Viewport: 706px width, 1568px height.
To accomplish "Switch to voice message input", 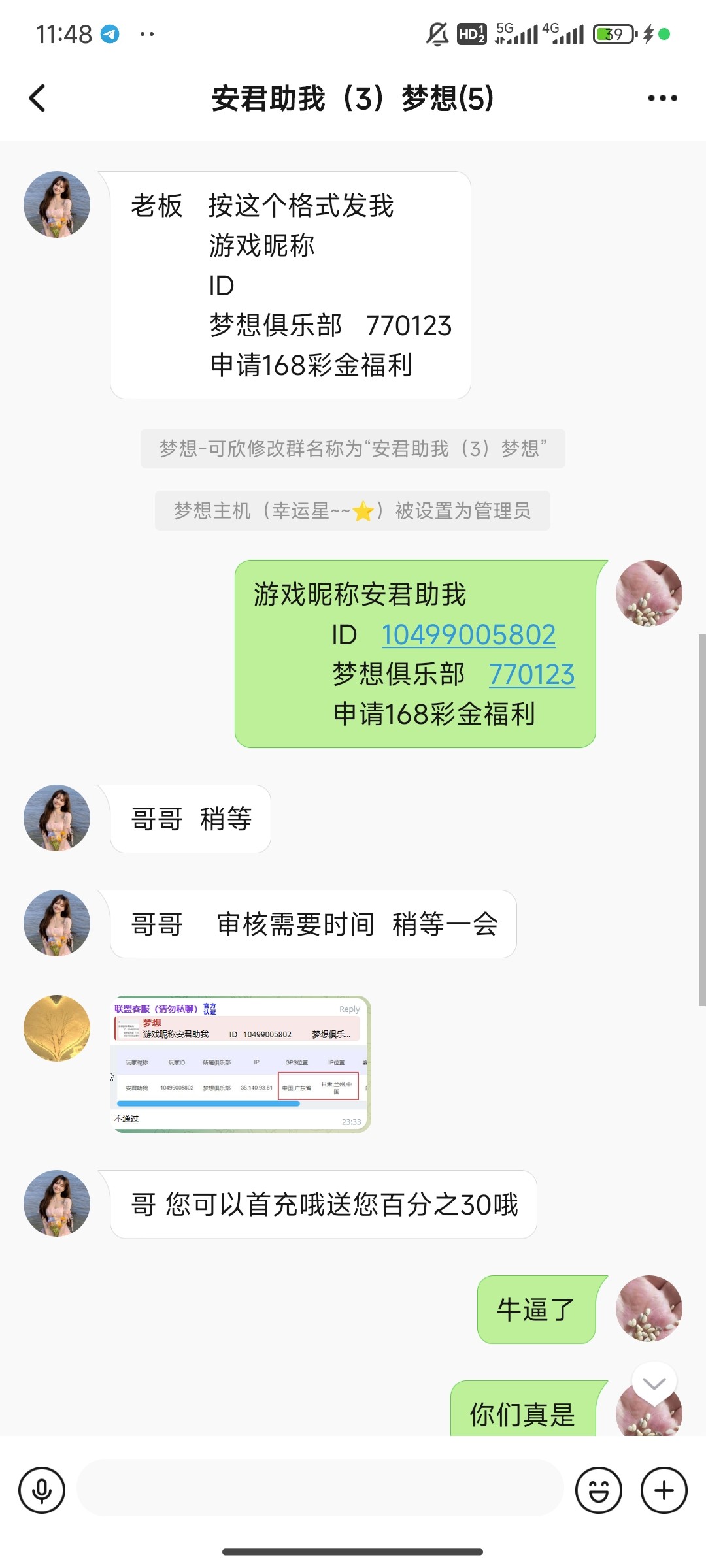I will (42, 1490).
